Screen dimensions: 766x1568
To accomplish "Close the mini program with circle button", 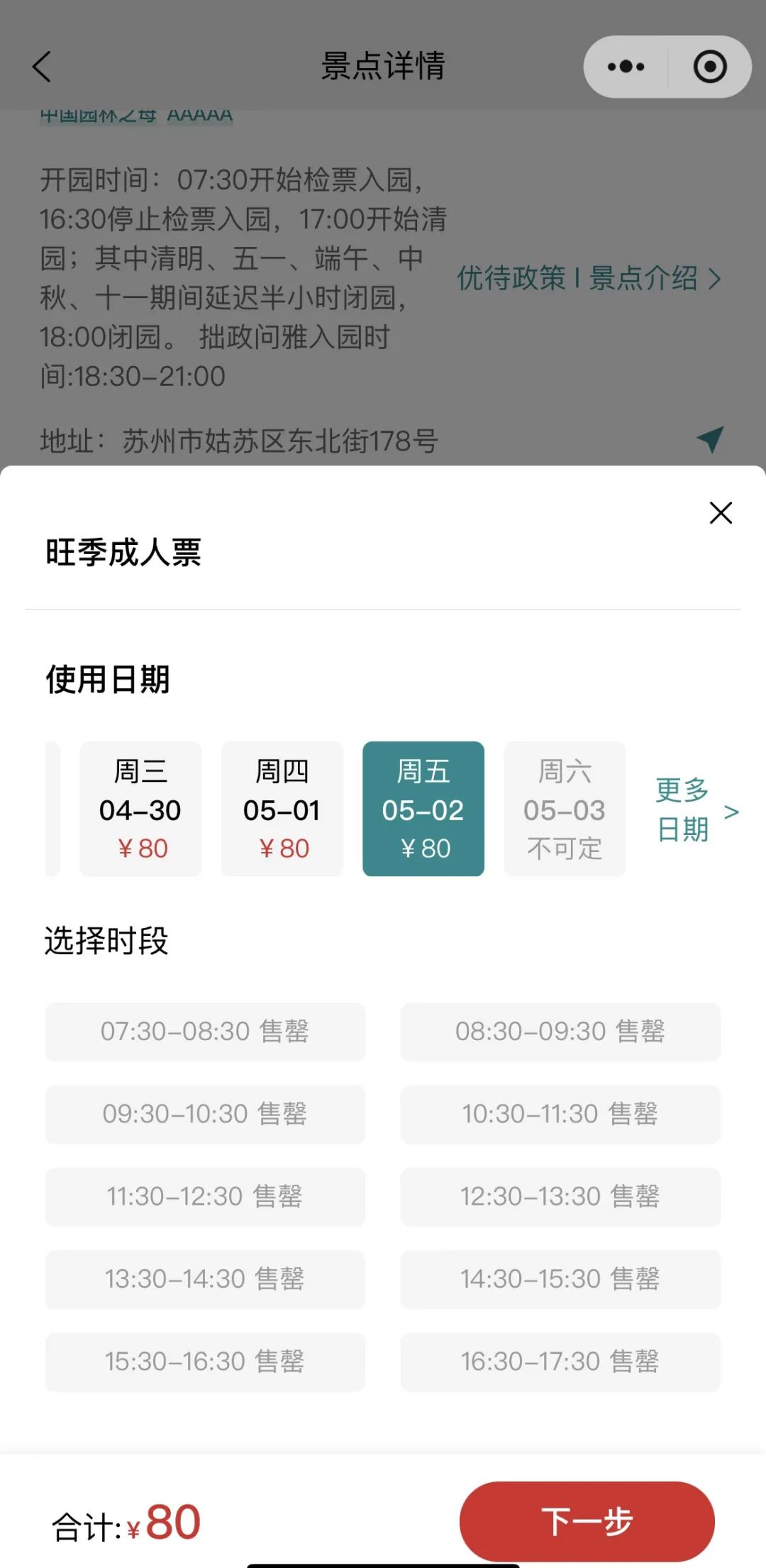I will 709,67.
